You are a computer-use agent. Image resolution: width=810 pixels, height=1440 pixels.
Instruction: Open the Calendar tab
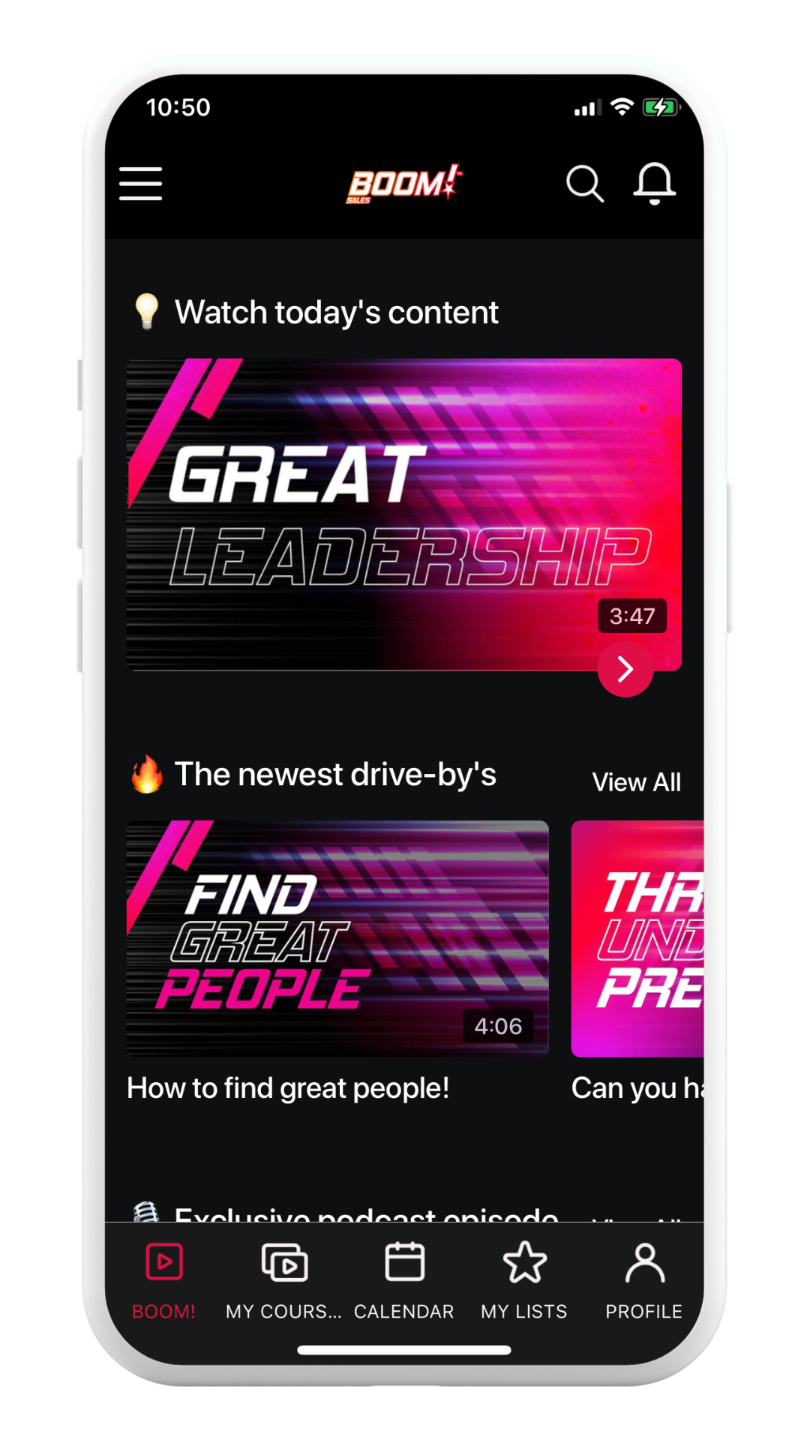(404, 1281)
